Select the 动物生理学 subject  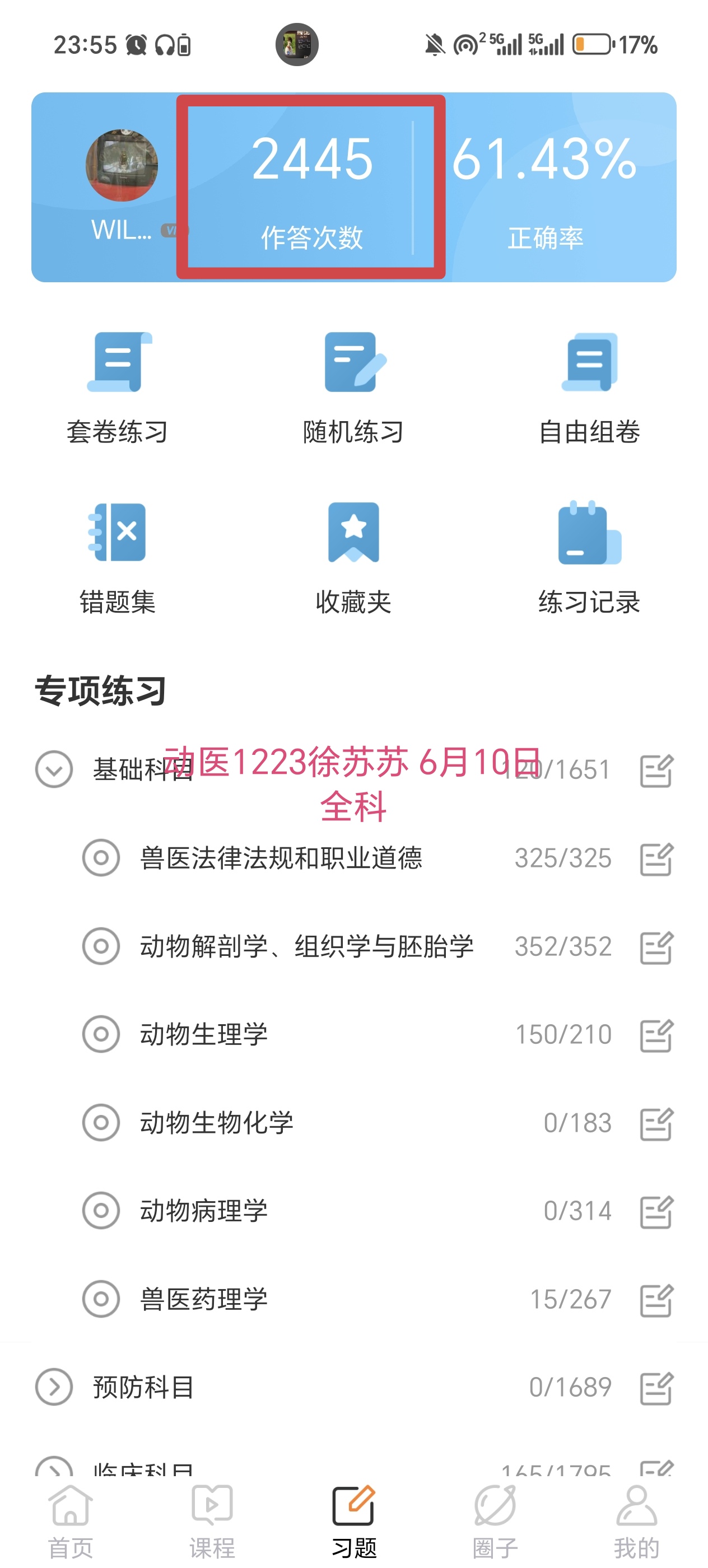tap(204, 1034)
